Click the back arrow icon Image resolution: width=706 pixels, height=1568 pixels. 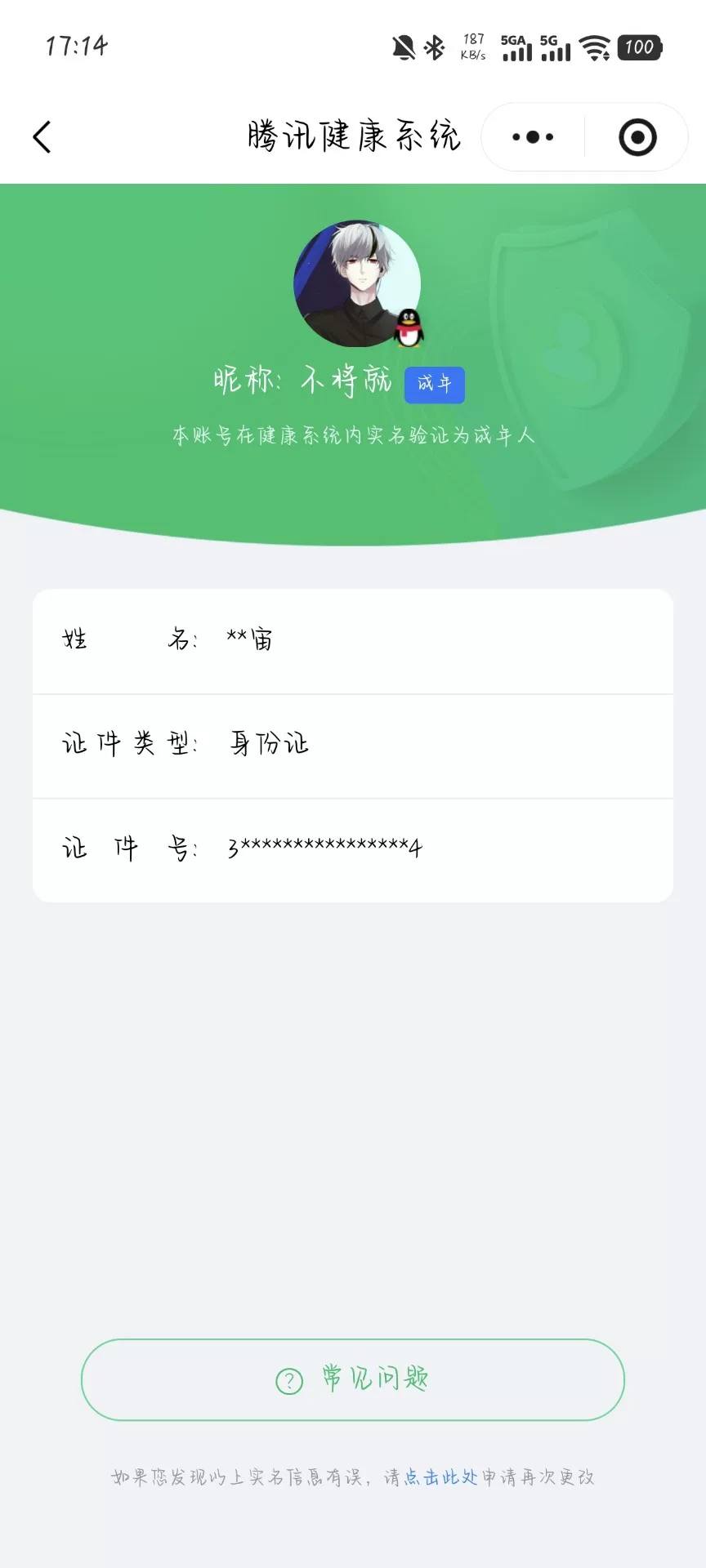point(42,136)
